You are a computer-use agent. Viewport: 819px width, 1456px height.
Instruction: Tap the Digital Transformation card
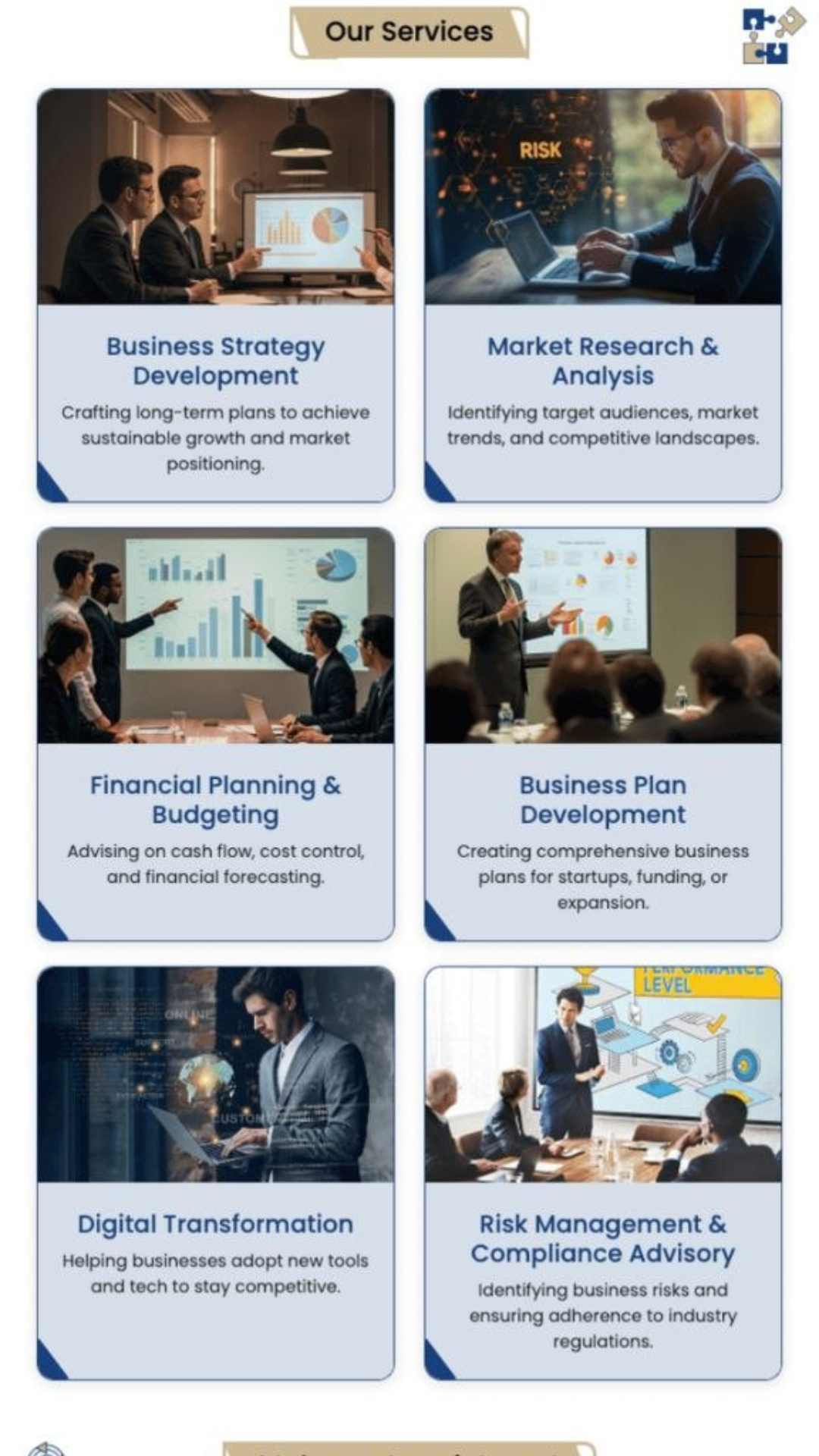[x=215, y=1223]
